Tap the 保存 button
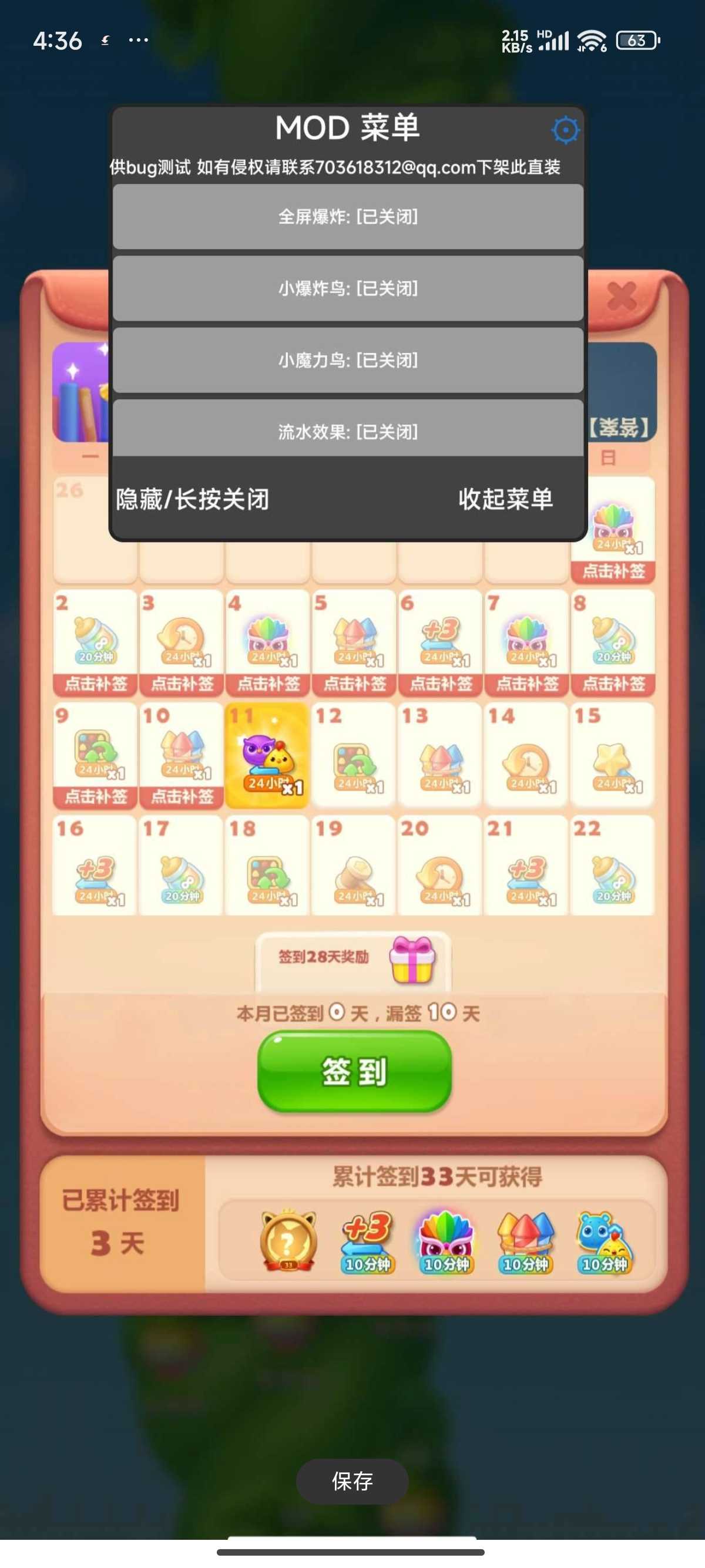The height and width of the screenshot is (1568, 705). [x=352, y=1481]
